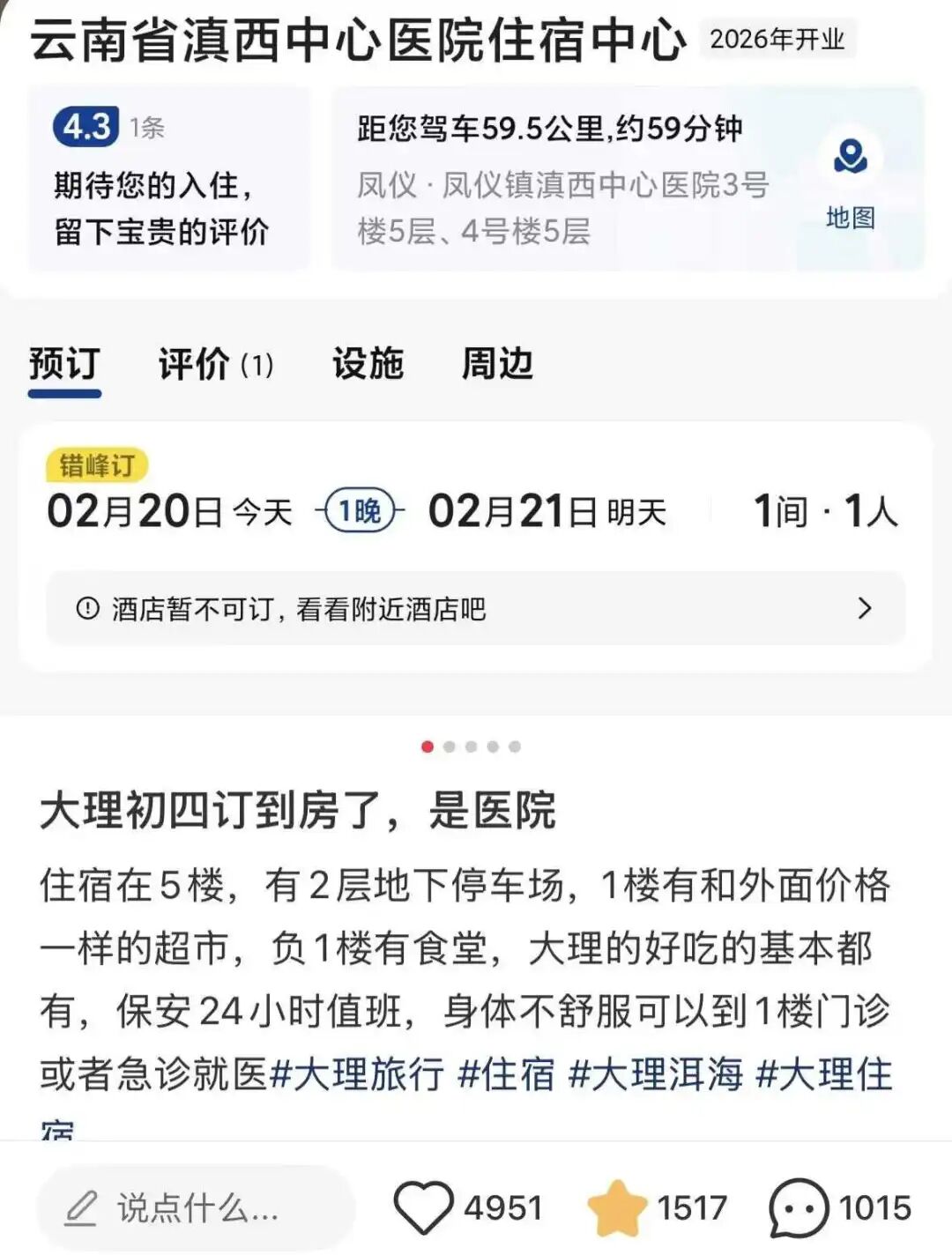Switch to the 评价 tab
The image size is (952, 1255).
[x=195, y=363]
